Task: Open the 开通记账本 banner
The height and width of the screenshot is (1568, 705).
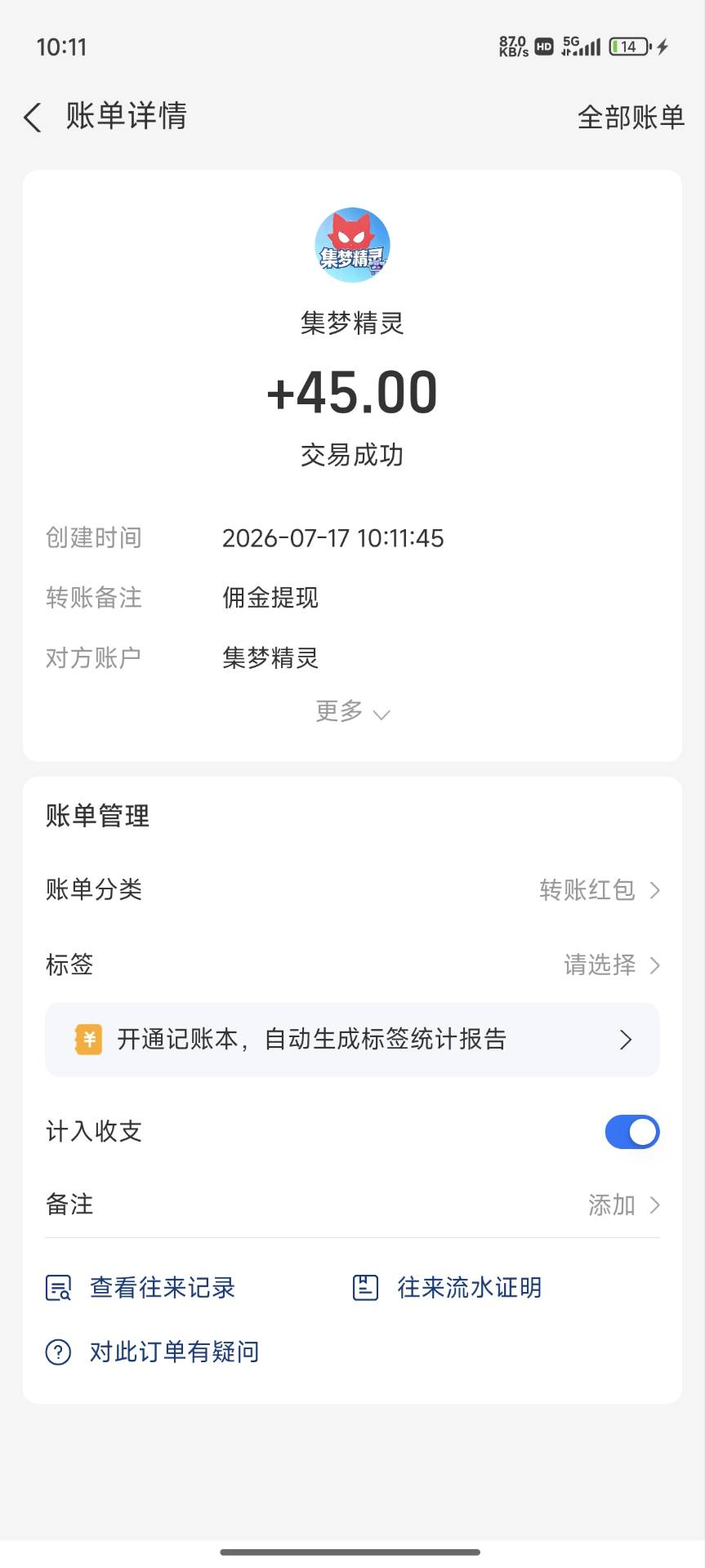Action: [x=352, y=1039]
